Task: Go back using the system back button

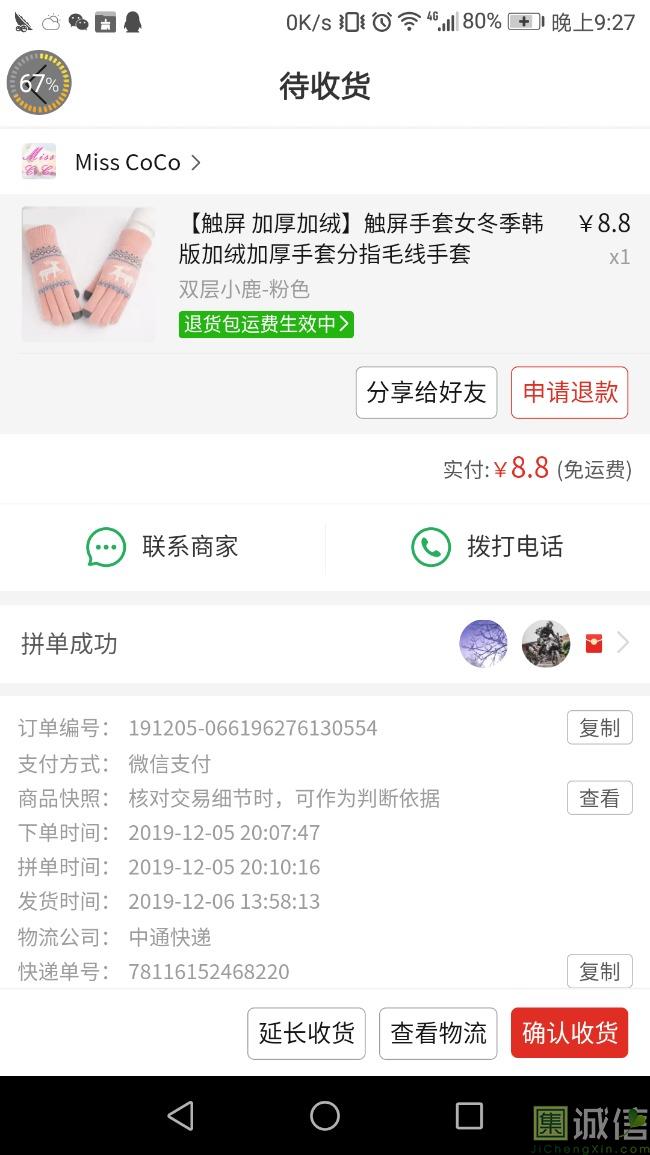Action: tap(181, 1116)
